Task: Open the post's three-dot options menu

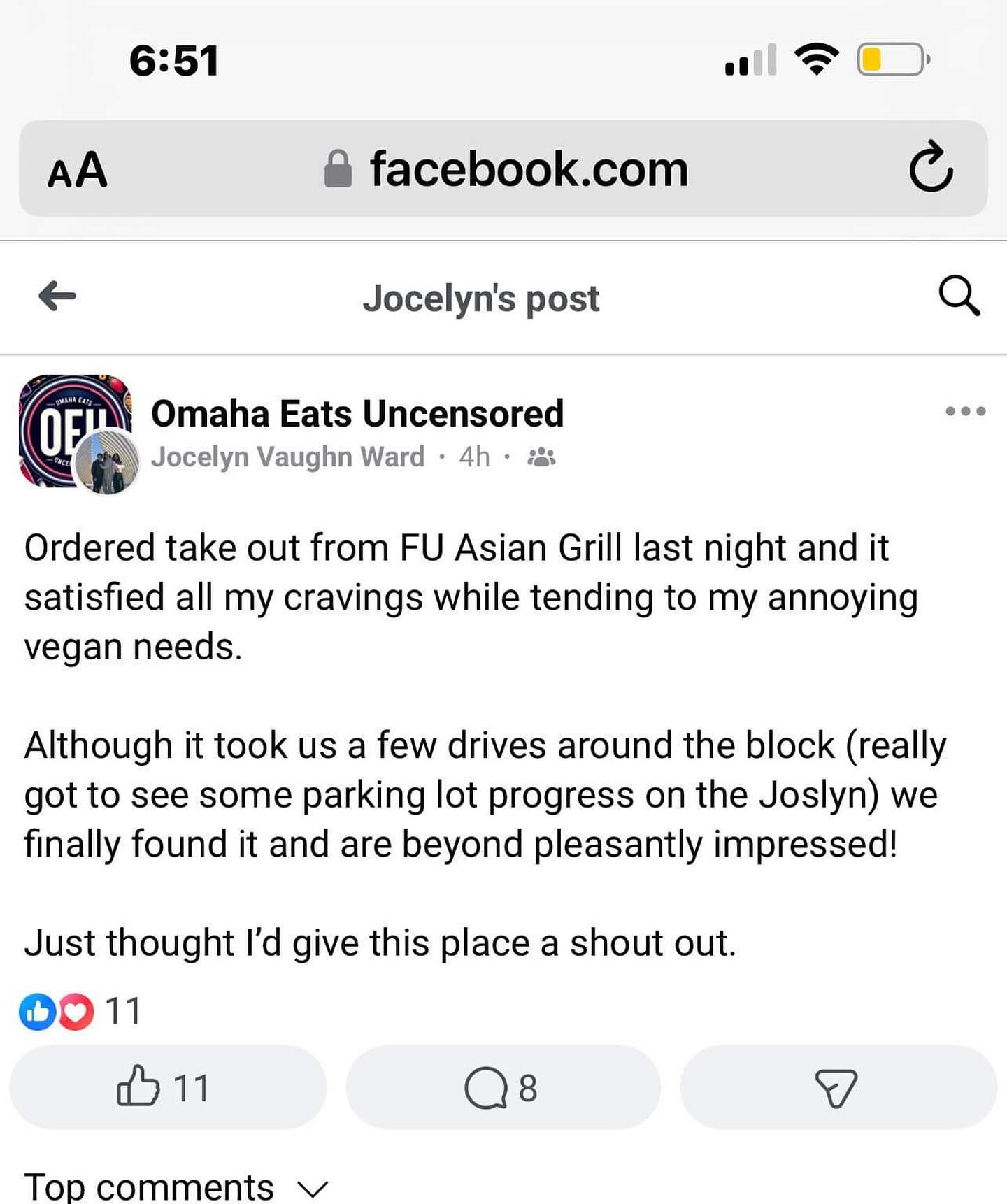Action: [965, 411]
